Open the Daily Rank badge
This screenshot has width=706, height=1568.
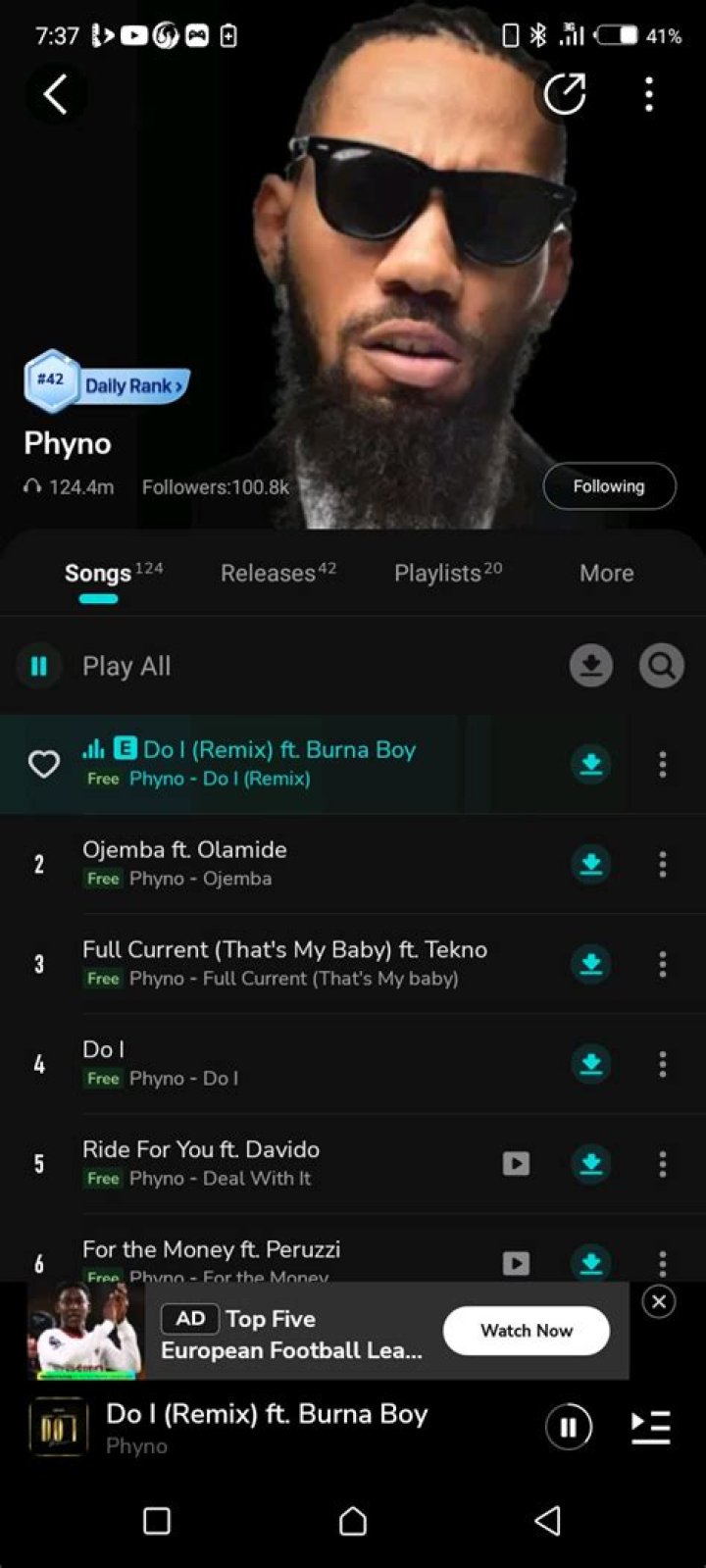108,383
